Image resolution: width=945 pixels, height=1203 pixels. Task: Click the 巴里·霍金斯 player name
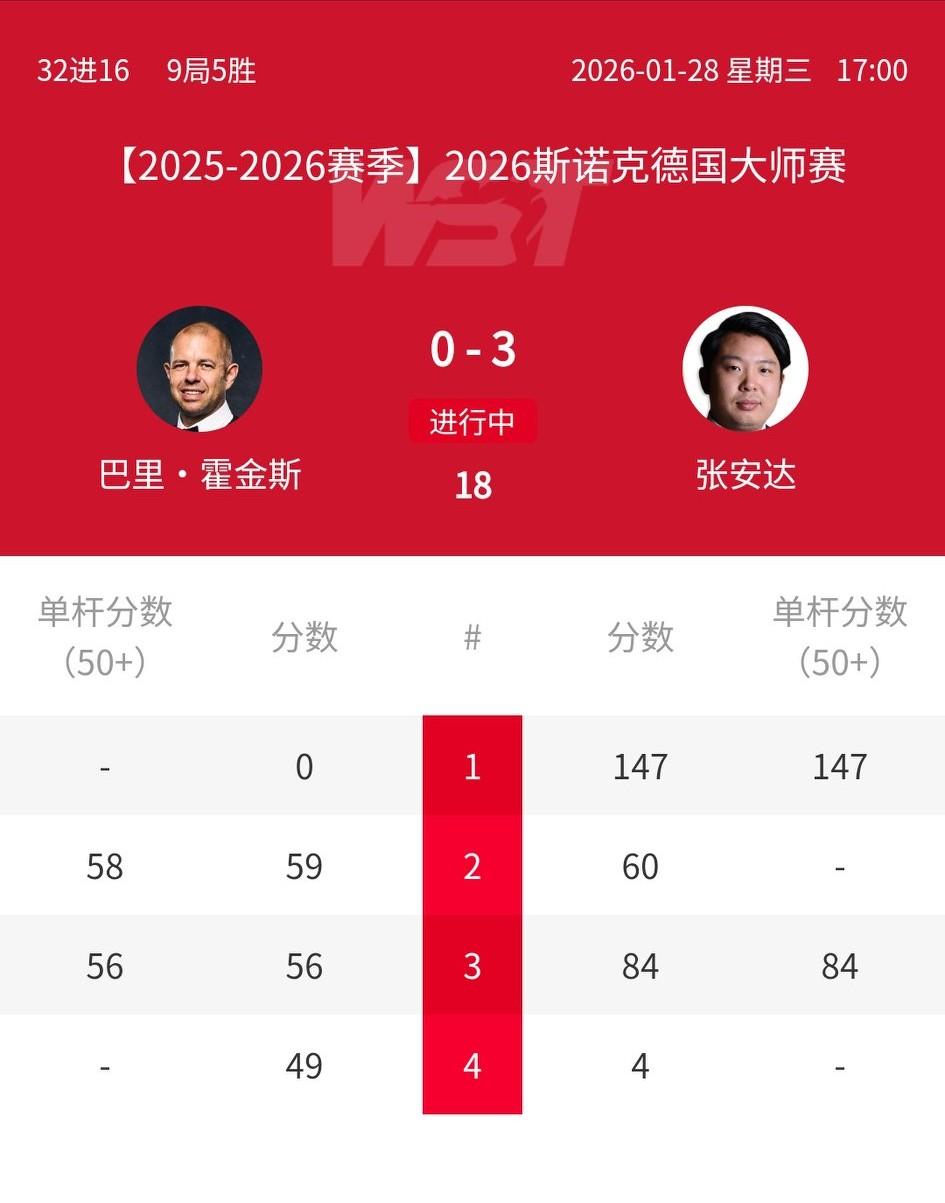[x=199, y=478]
